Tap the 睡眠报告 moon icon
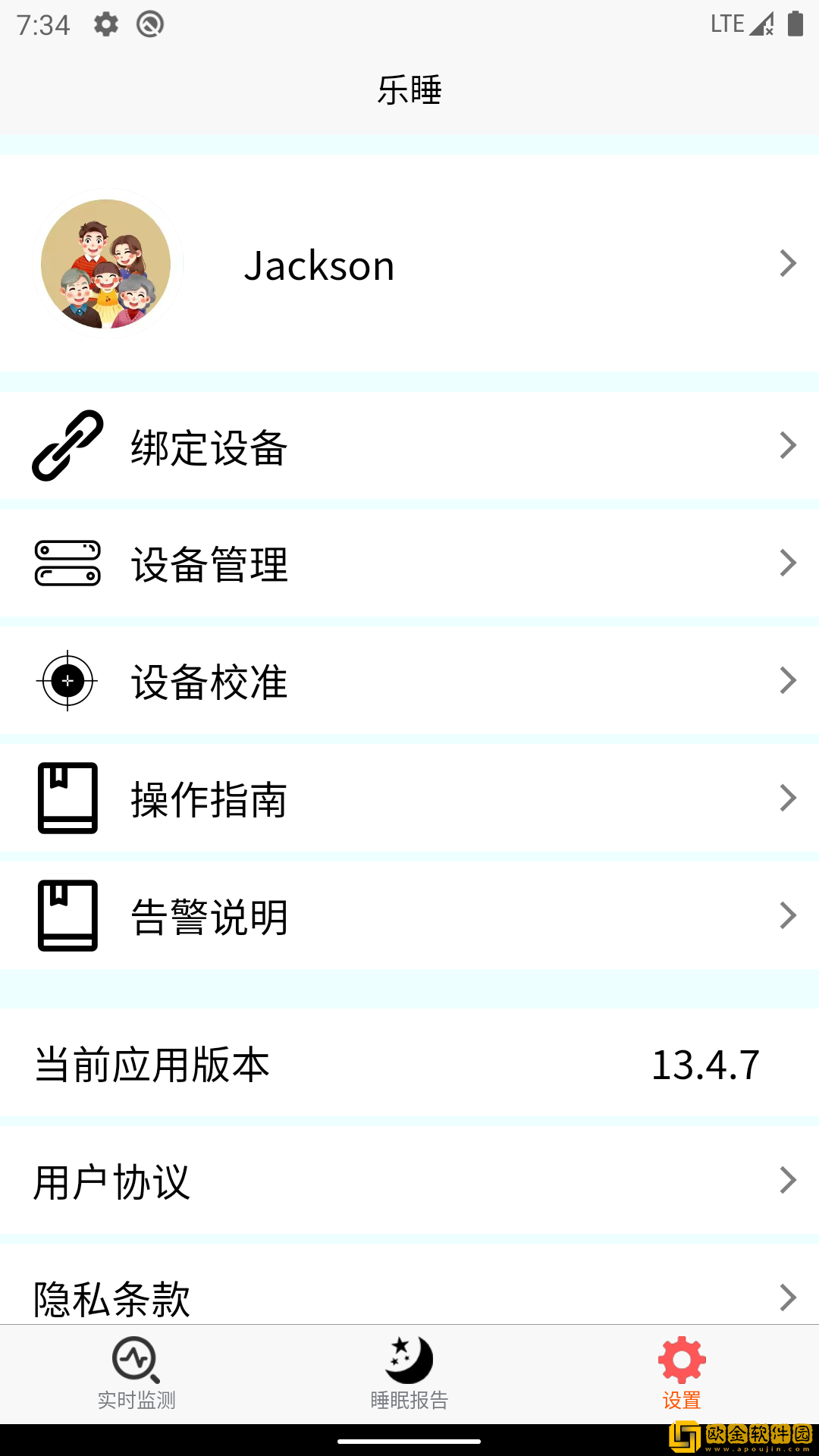The height and width of the screenshot is (1456, 819). click(406, 1357)
